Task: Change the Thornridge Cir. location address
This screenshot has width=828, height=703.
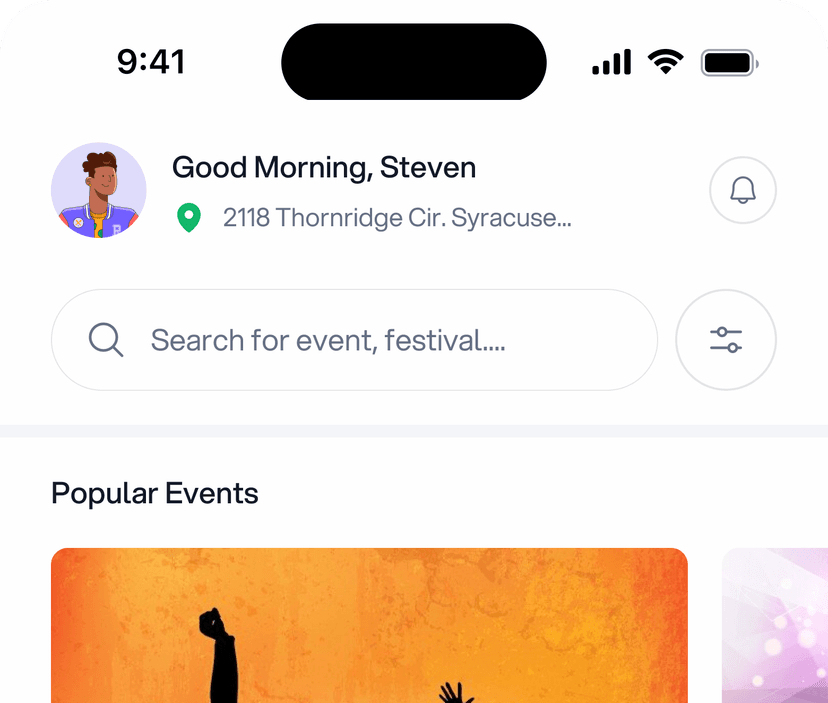Action: click(x=396, y=217)
